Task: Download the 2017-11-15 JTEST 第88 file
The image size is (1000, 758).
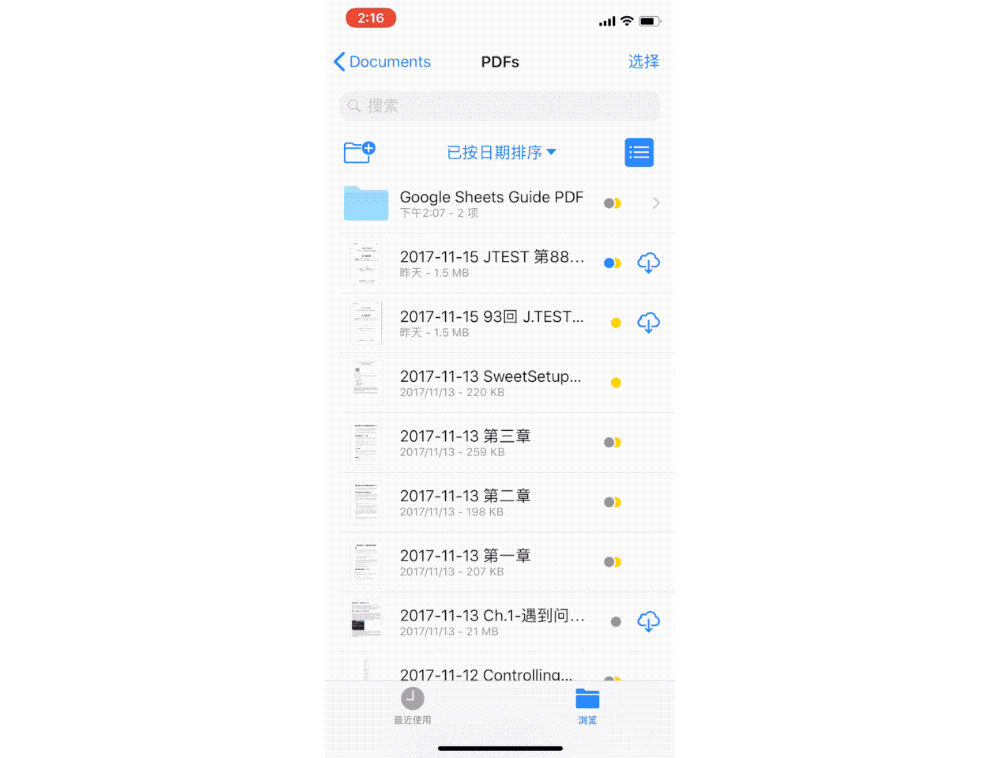Action: 648,263
